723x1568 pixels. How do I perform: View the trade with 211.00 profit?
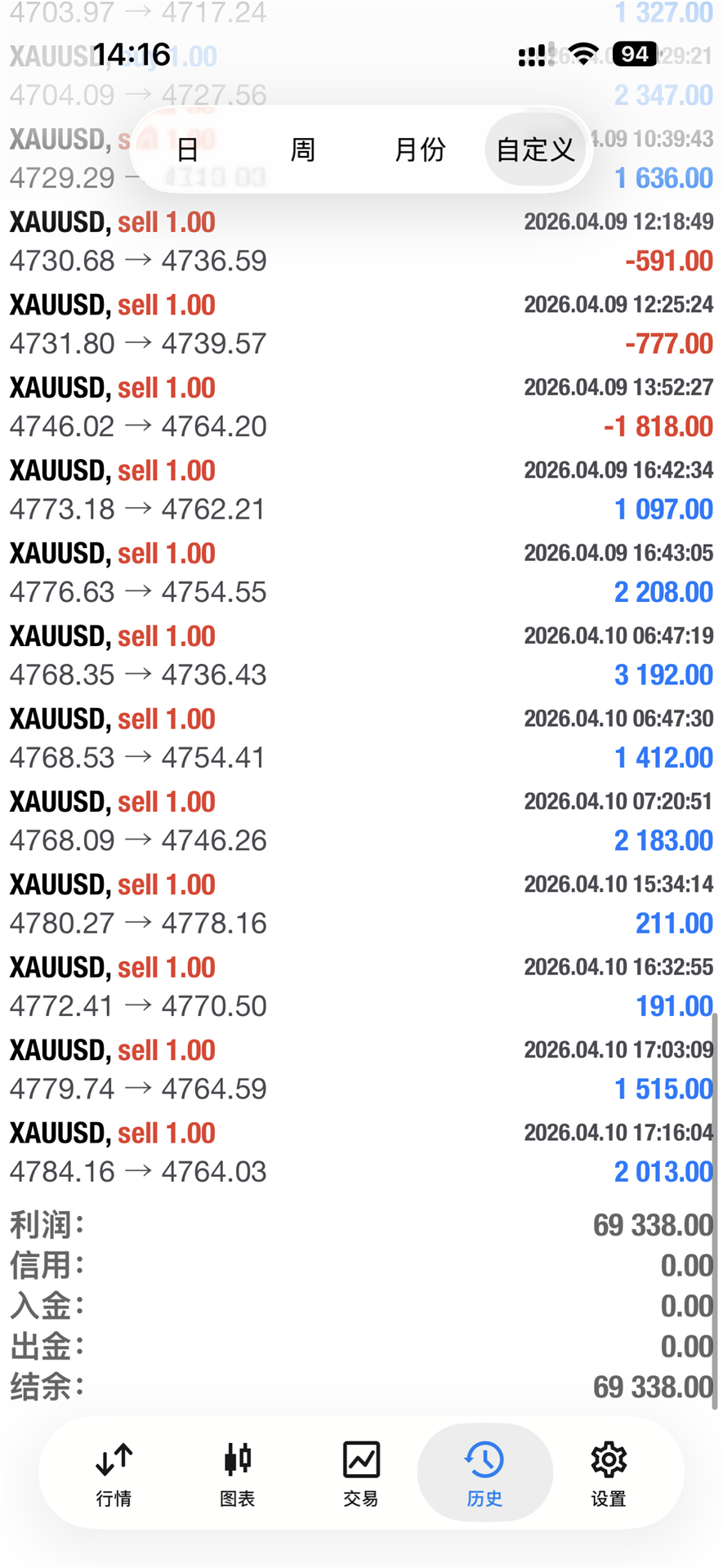pos(361,904)
